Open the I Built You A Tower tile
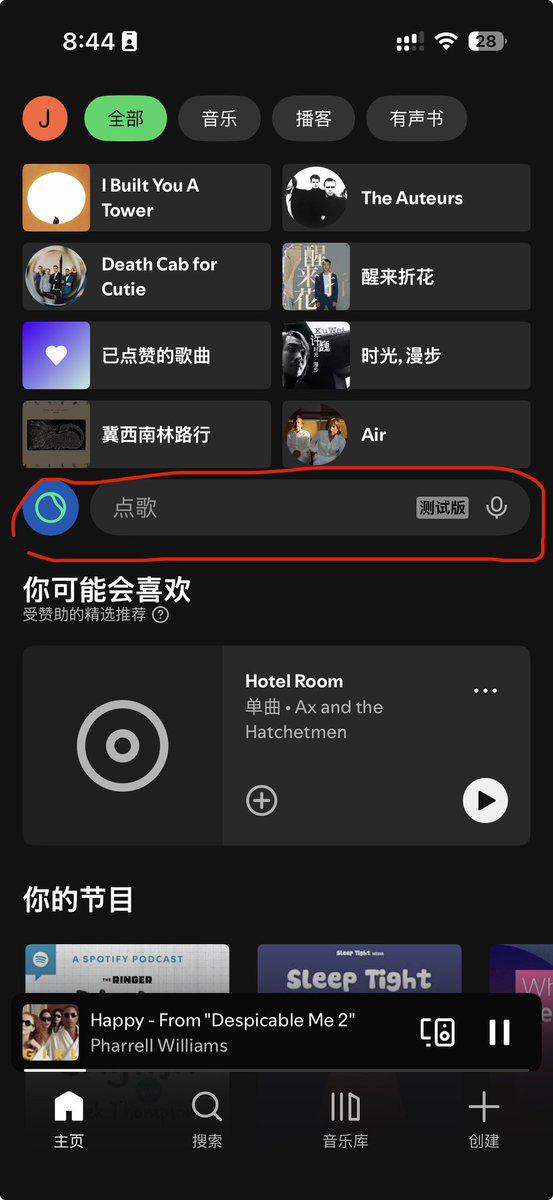Screen dimensions: 553x1200 click(147, 198)
